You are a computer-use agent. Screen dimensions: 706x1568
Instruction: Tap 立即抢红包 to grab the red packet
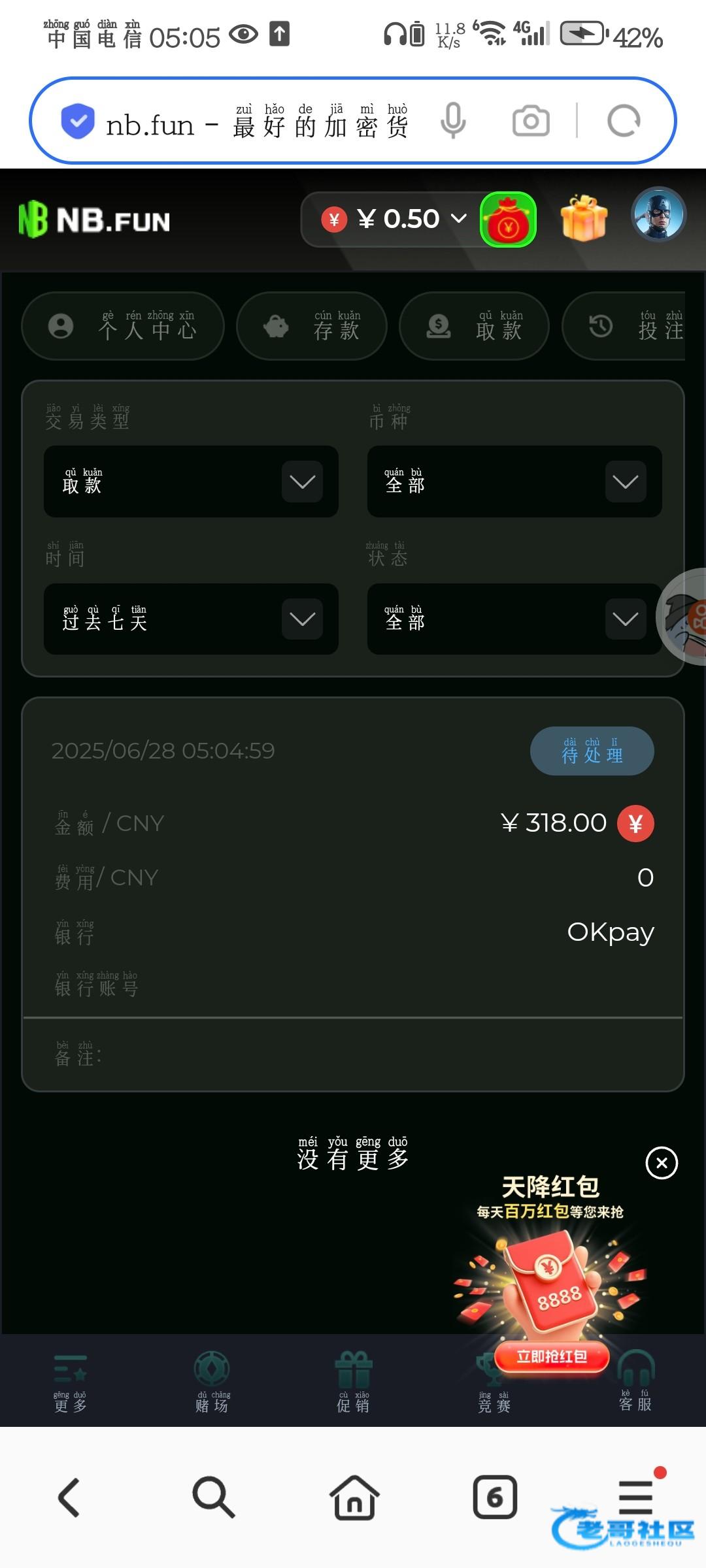[552, 1357]
